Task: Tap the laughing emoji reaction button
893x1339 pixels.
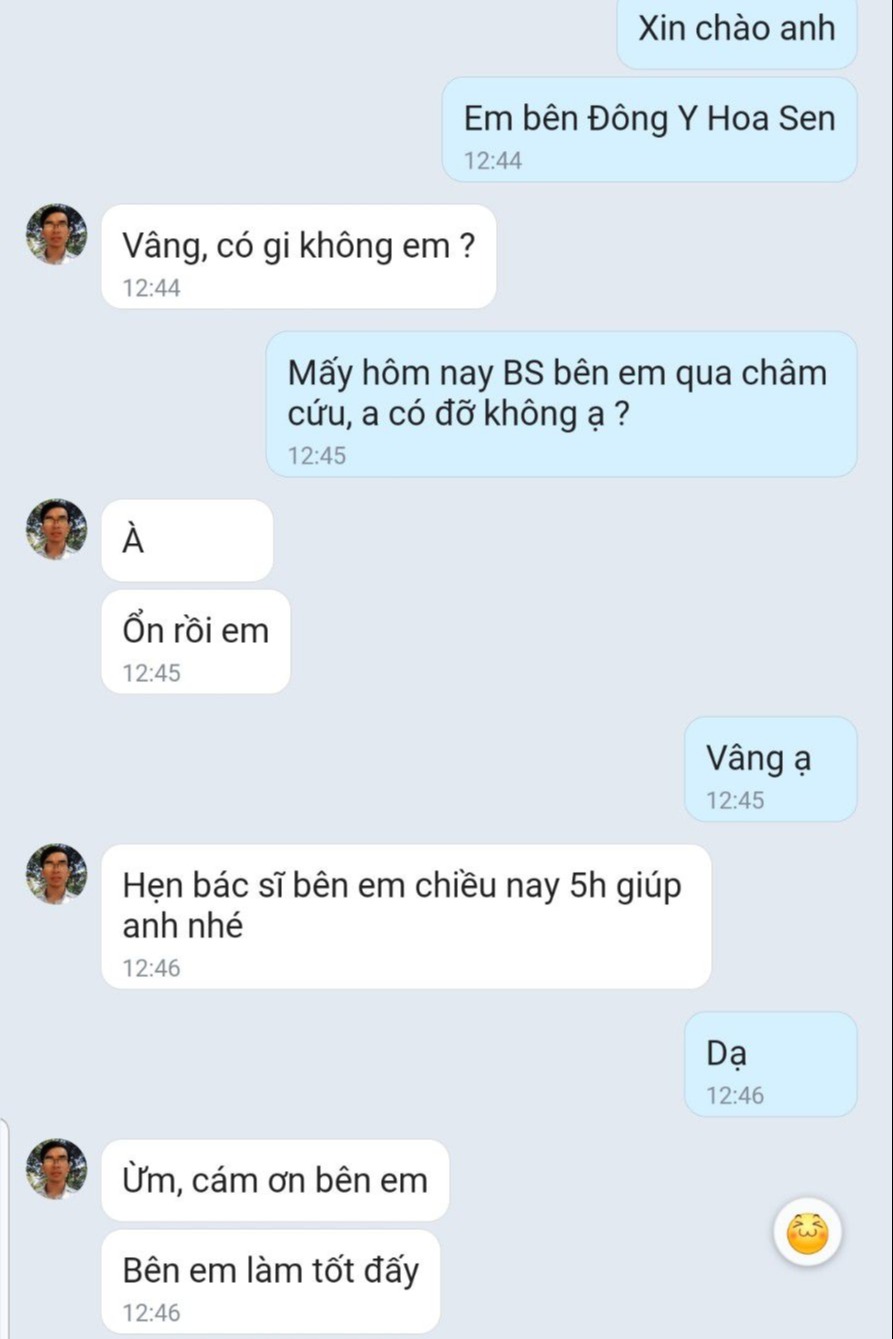Action: [x=808, y=1232]
